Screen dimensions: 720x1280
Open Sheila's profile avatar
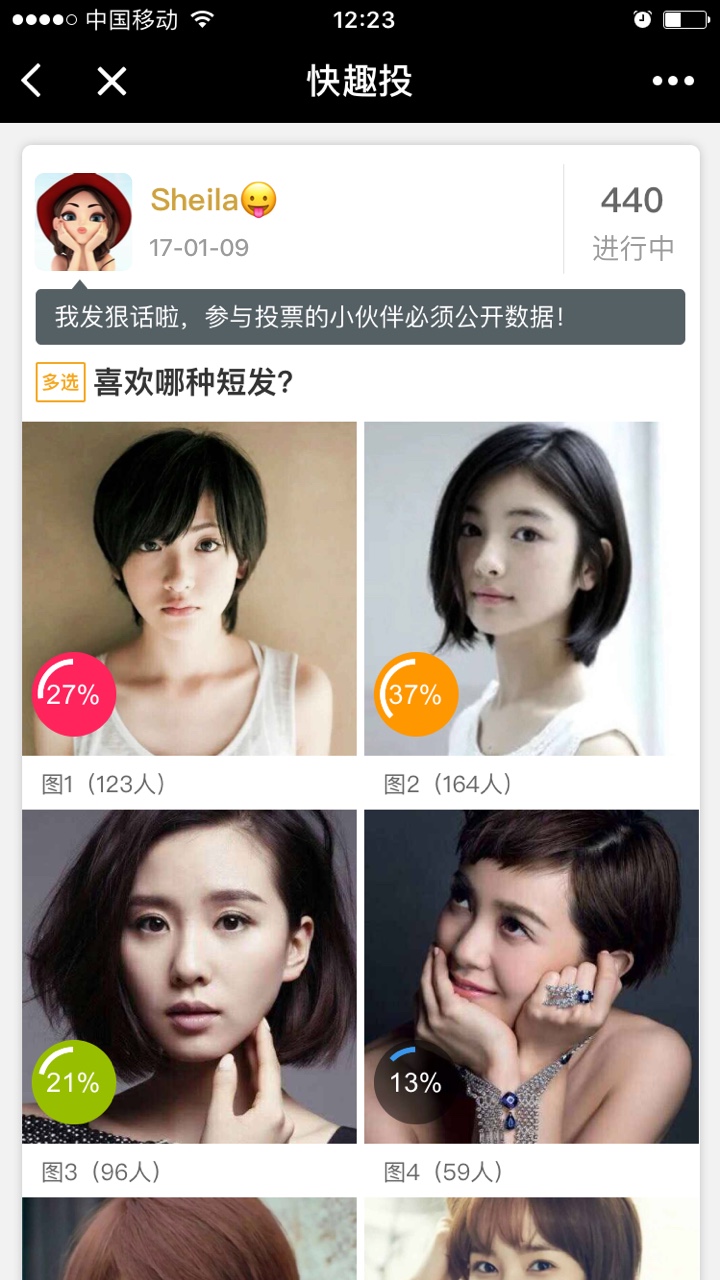84,222
